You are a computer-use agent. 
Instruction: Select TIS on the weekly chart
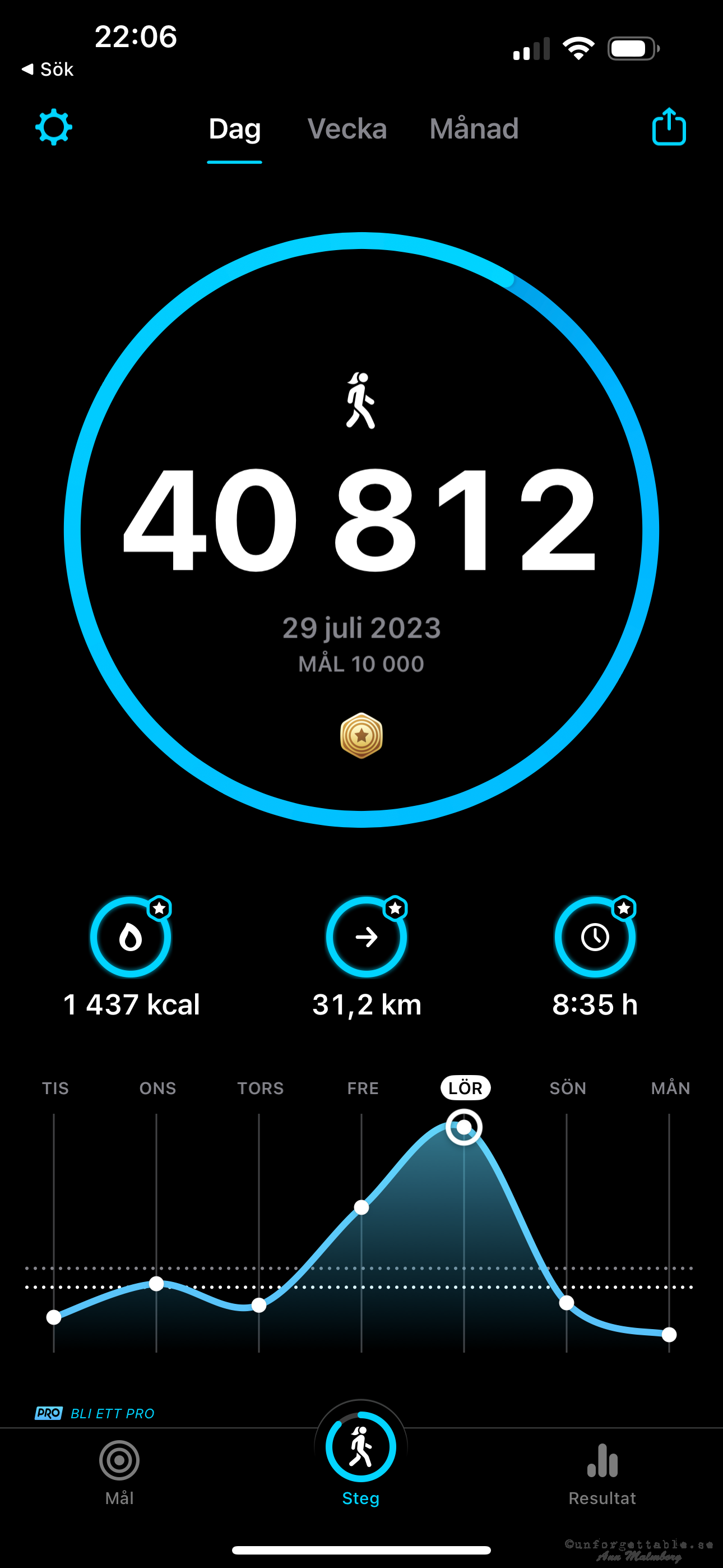pos(55,1088)
